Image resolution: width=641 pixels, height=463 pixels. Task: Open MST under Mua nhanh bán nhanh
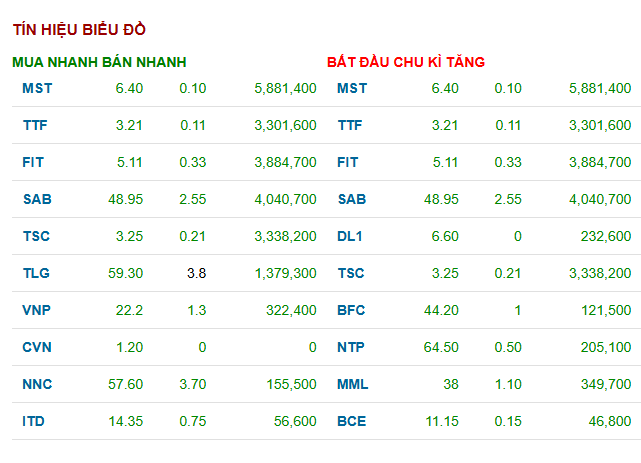37,88
